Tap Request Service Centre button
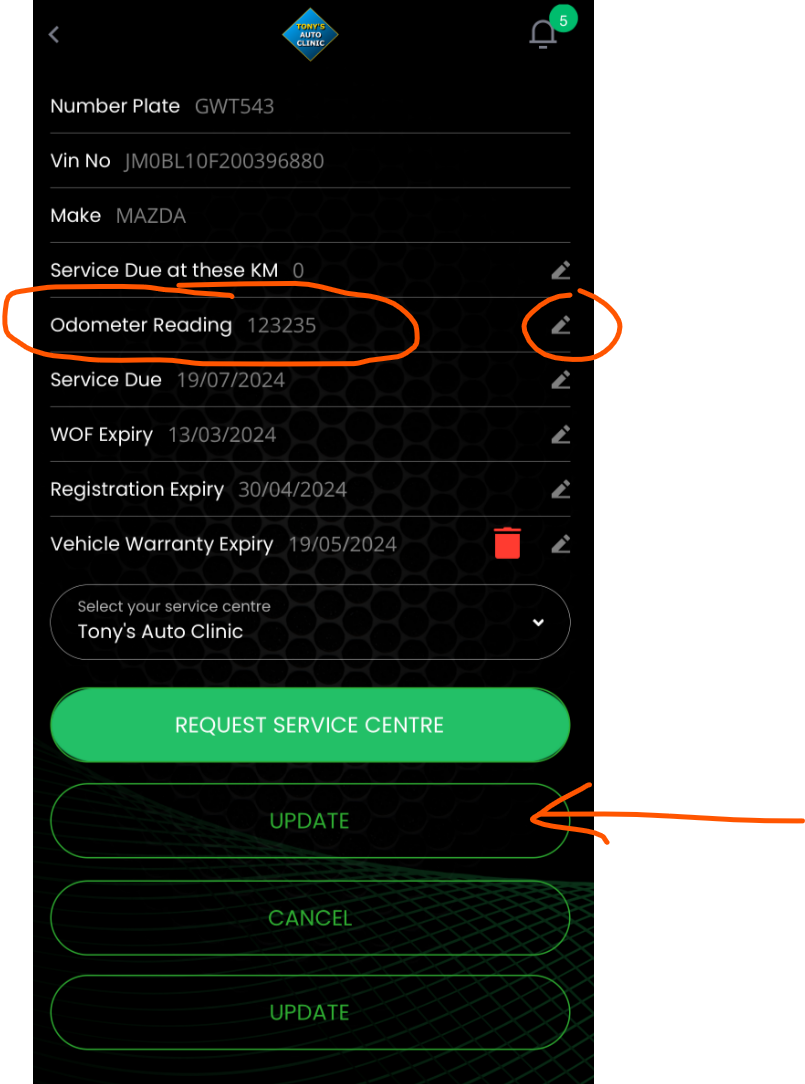Image resolution: width=805 pixels, height=1084 pixels. pyautogui.click(x=310, y=725)
